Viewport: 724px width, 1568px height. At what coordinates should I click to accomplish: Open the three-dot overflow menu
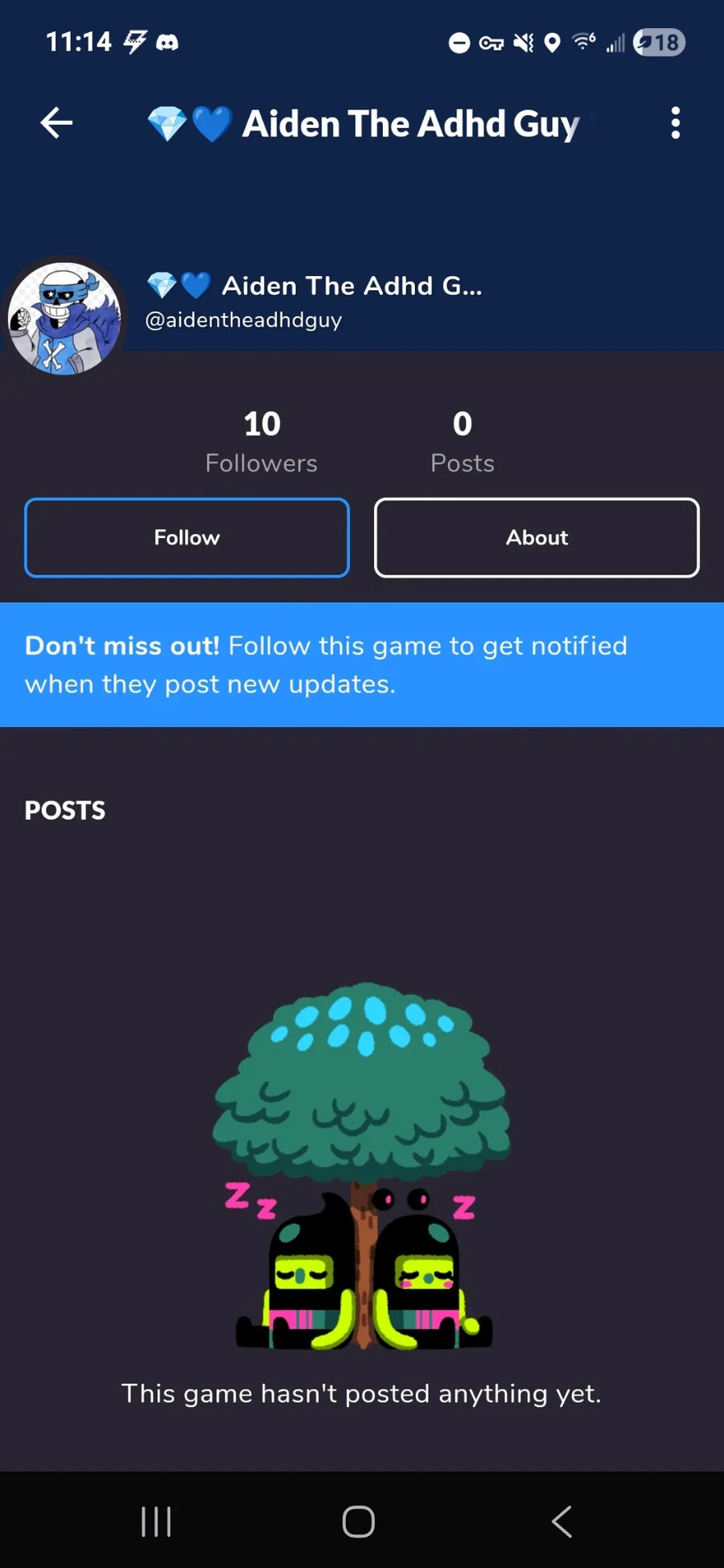click(x=675, y=123)
